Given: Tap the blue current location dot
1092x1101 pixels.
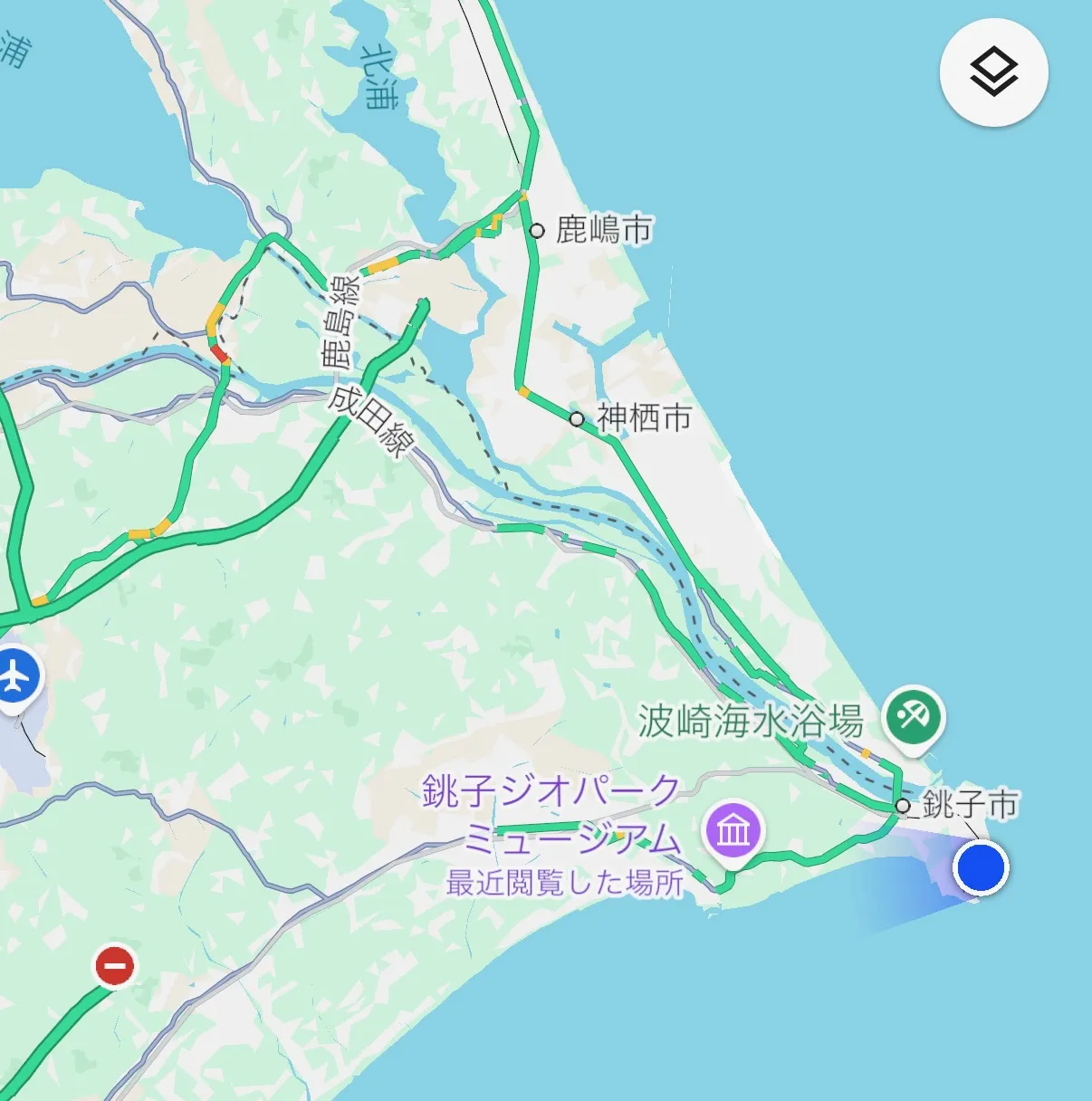Looking at the screenshot, I should [980, 866].
